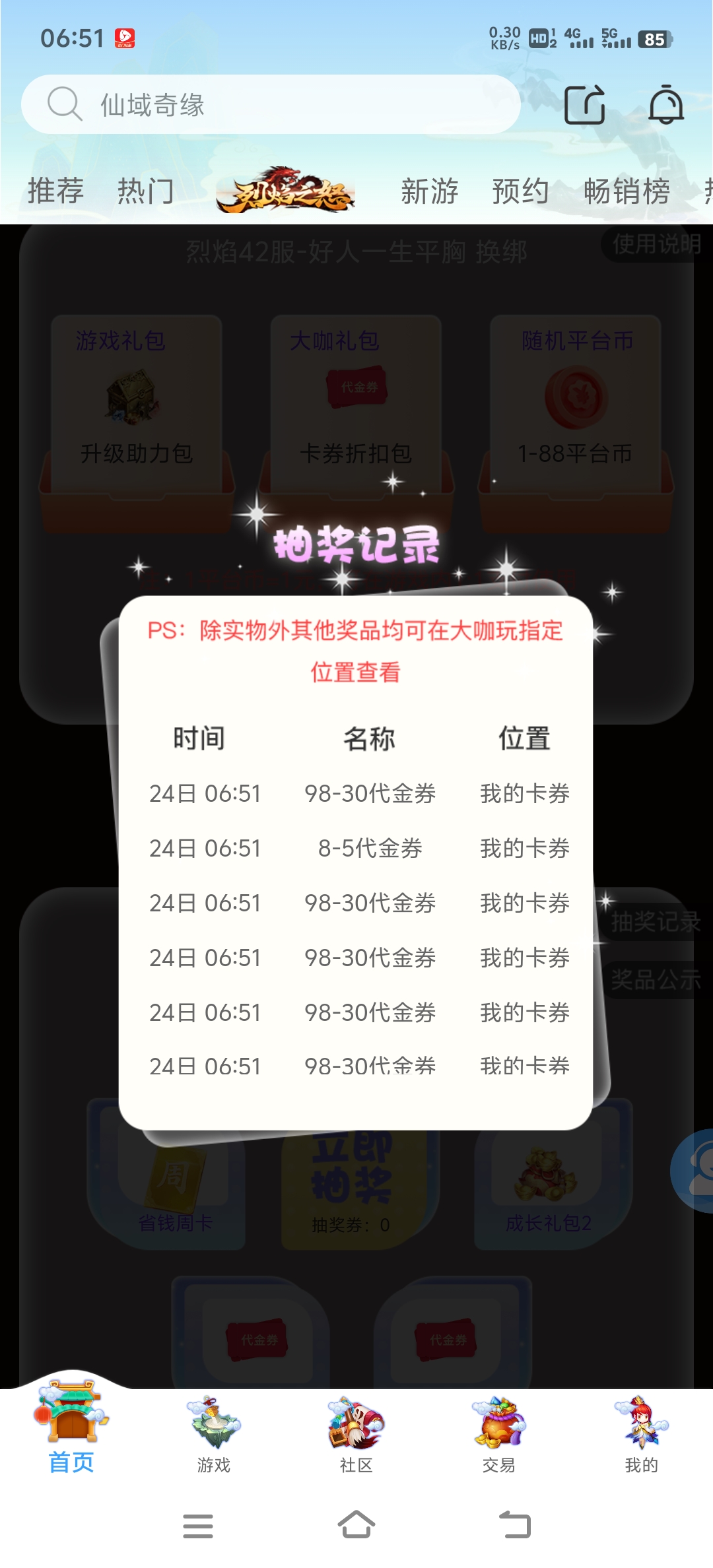Select the 烈焰之怒 game tab
The image size is (713, 1568).
pyautogui.click(x=285, y=191)
